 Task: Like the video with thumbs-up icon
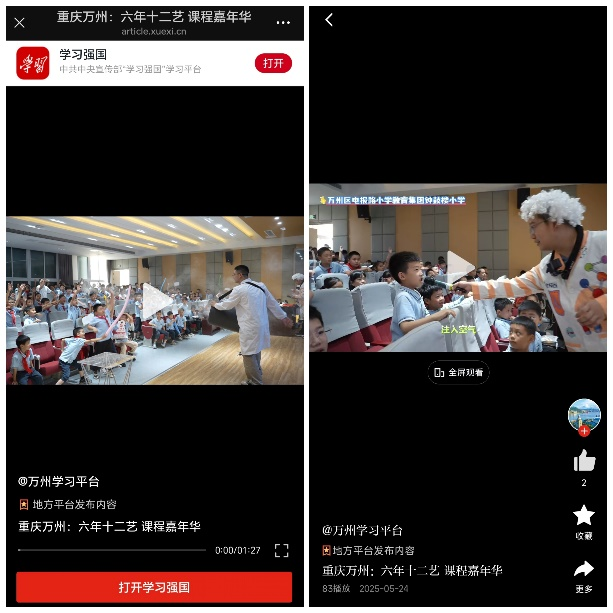(584, 461)
